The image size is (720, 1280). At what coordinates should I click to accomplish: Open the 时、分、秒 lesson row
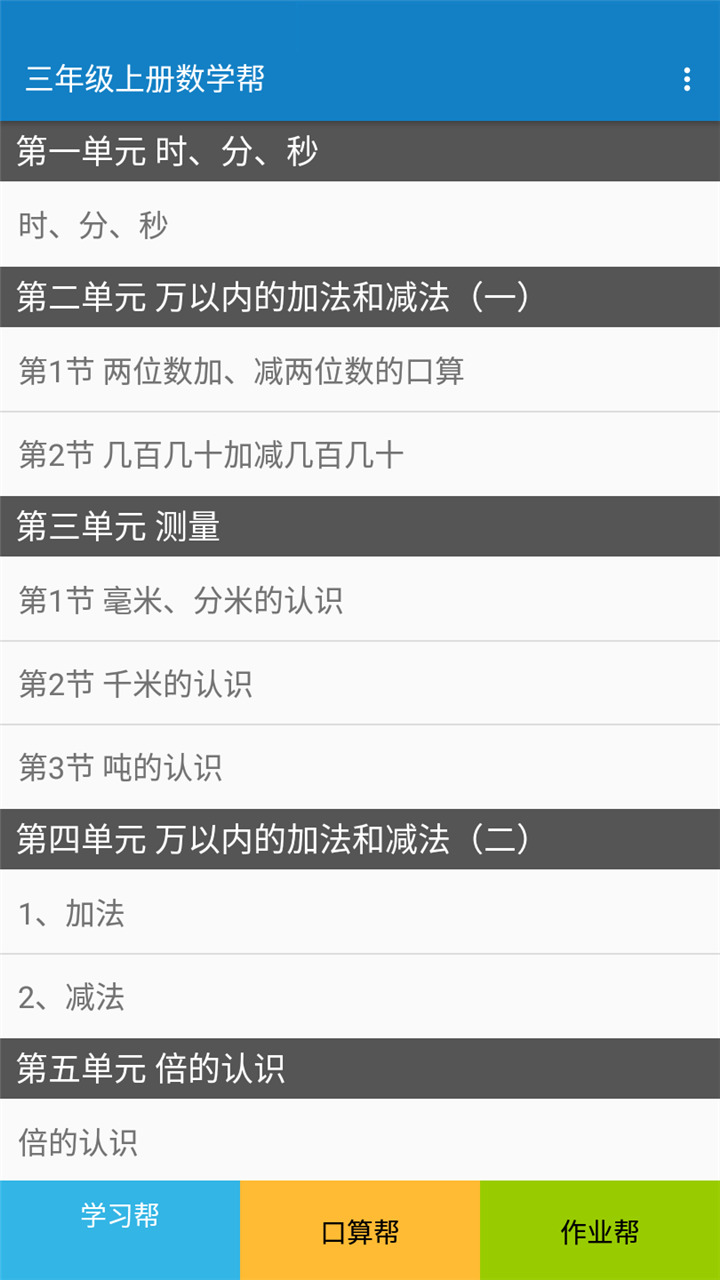point(360,225)
